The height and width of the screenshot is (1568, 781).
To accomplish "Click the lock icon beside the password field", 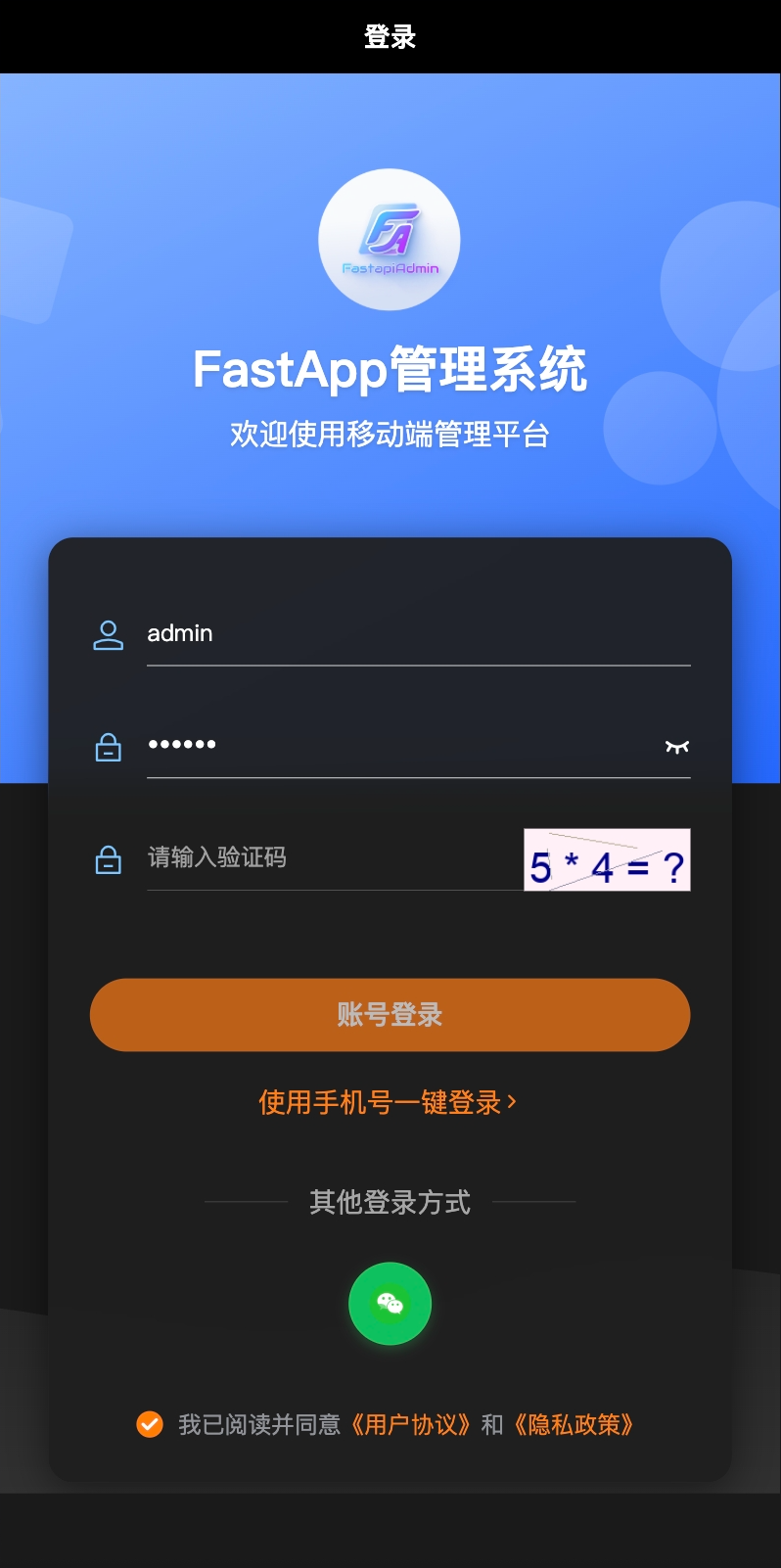I will tap(109, 747).
